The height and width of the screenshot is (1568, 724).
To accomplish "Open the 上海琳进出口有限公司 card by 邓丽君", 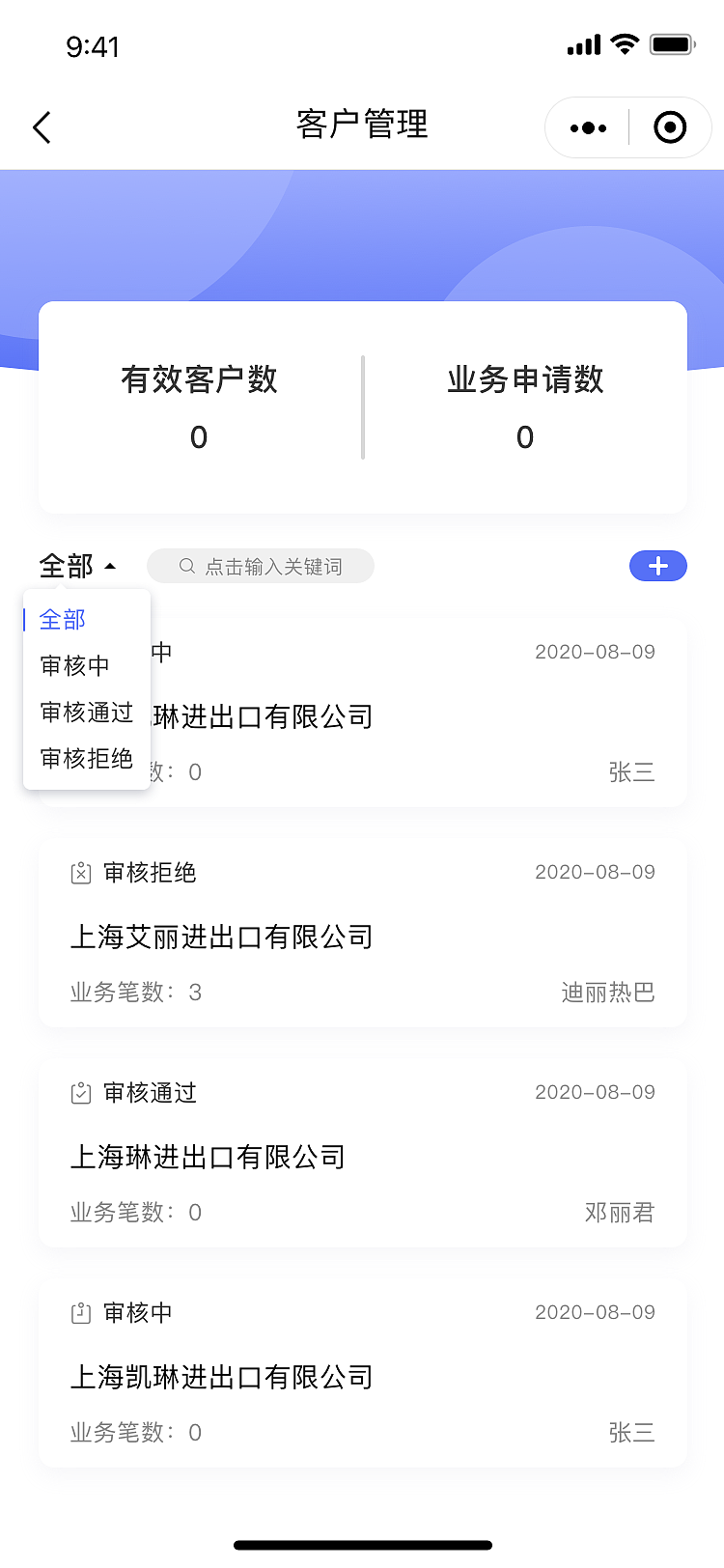I will coord(362,1153).
